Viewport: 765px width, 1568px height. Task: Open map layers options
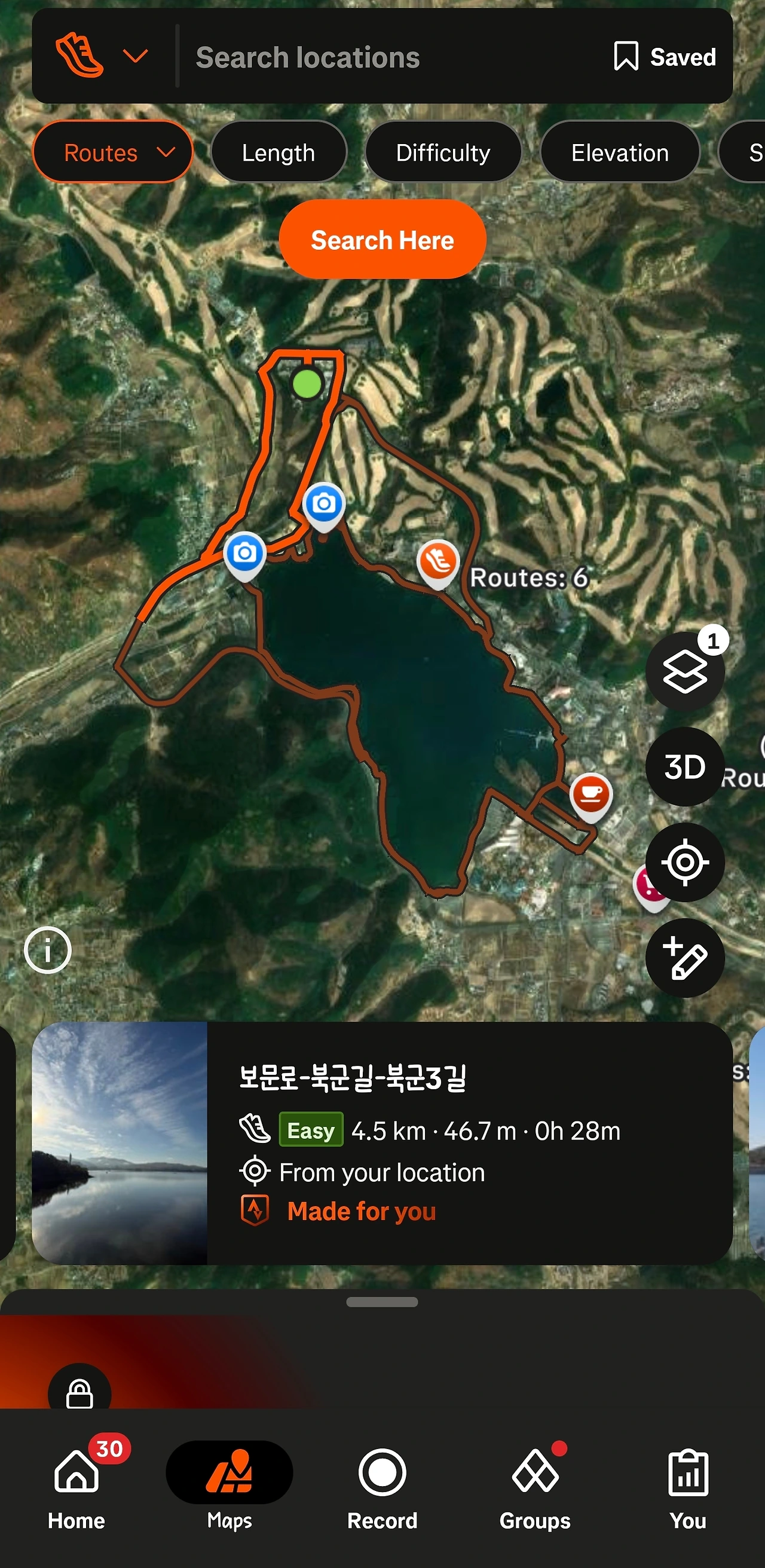684,671
